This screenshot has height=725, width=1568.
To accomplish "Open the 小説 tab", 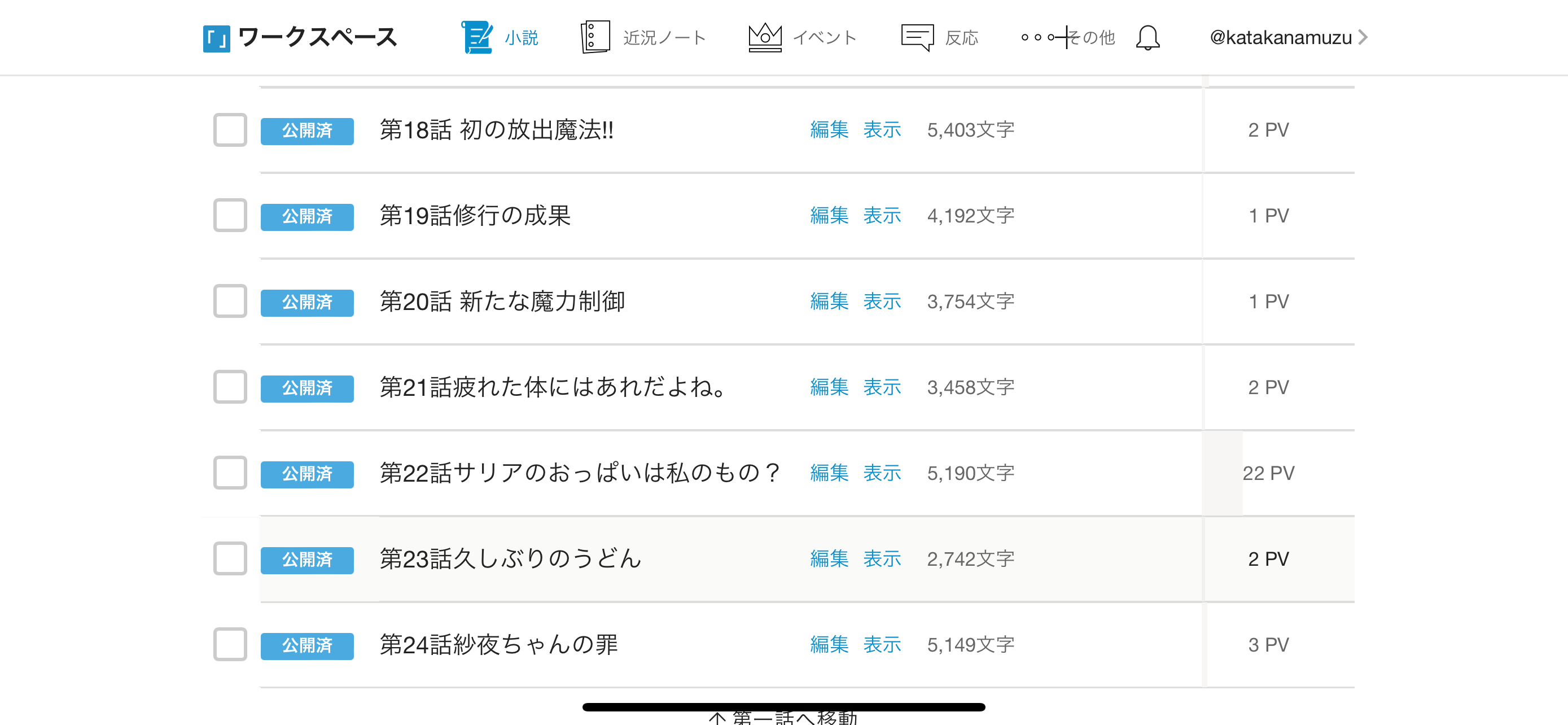I will [x=500, y=38].
